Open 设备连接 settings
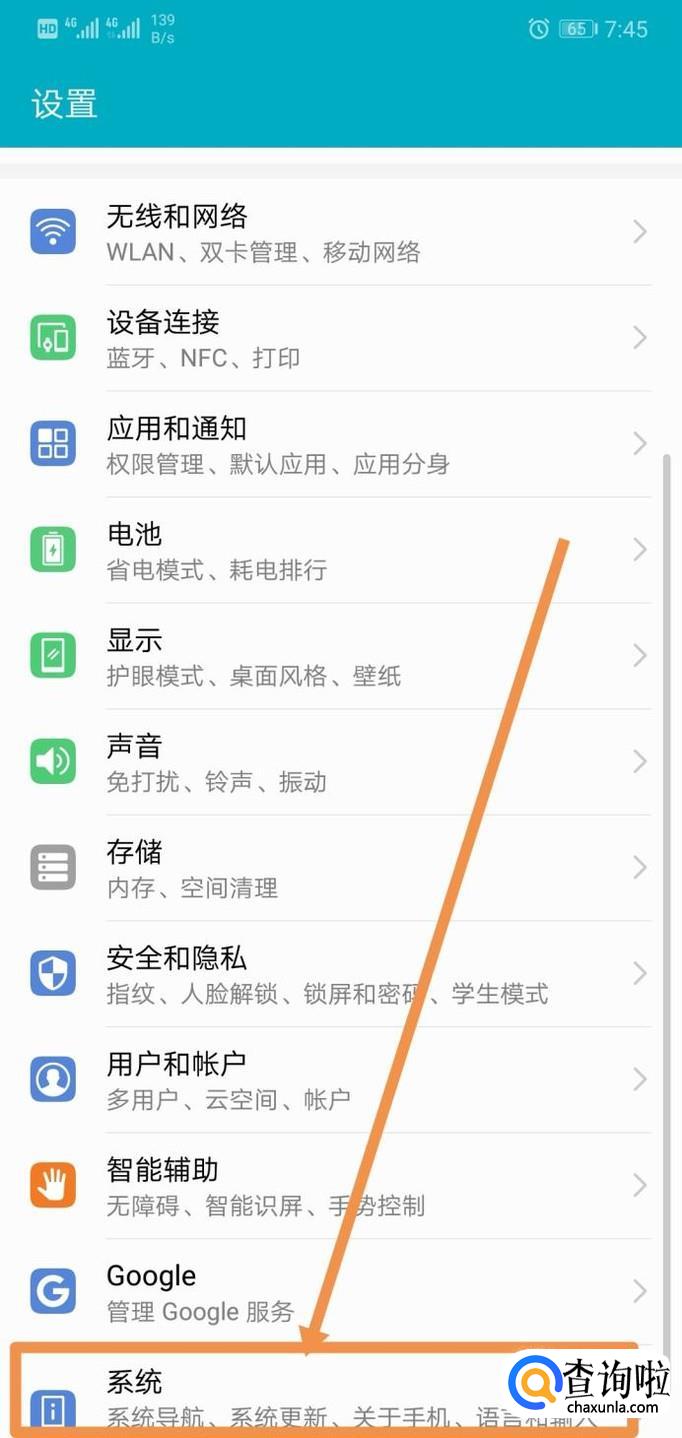The height and width of the screenshot is (1438, 682). pyautogui.click(x=340, y=339)
